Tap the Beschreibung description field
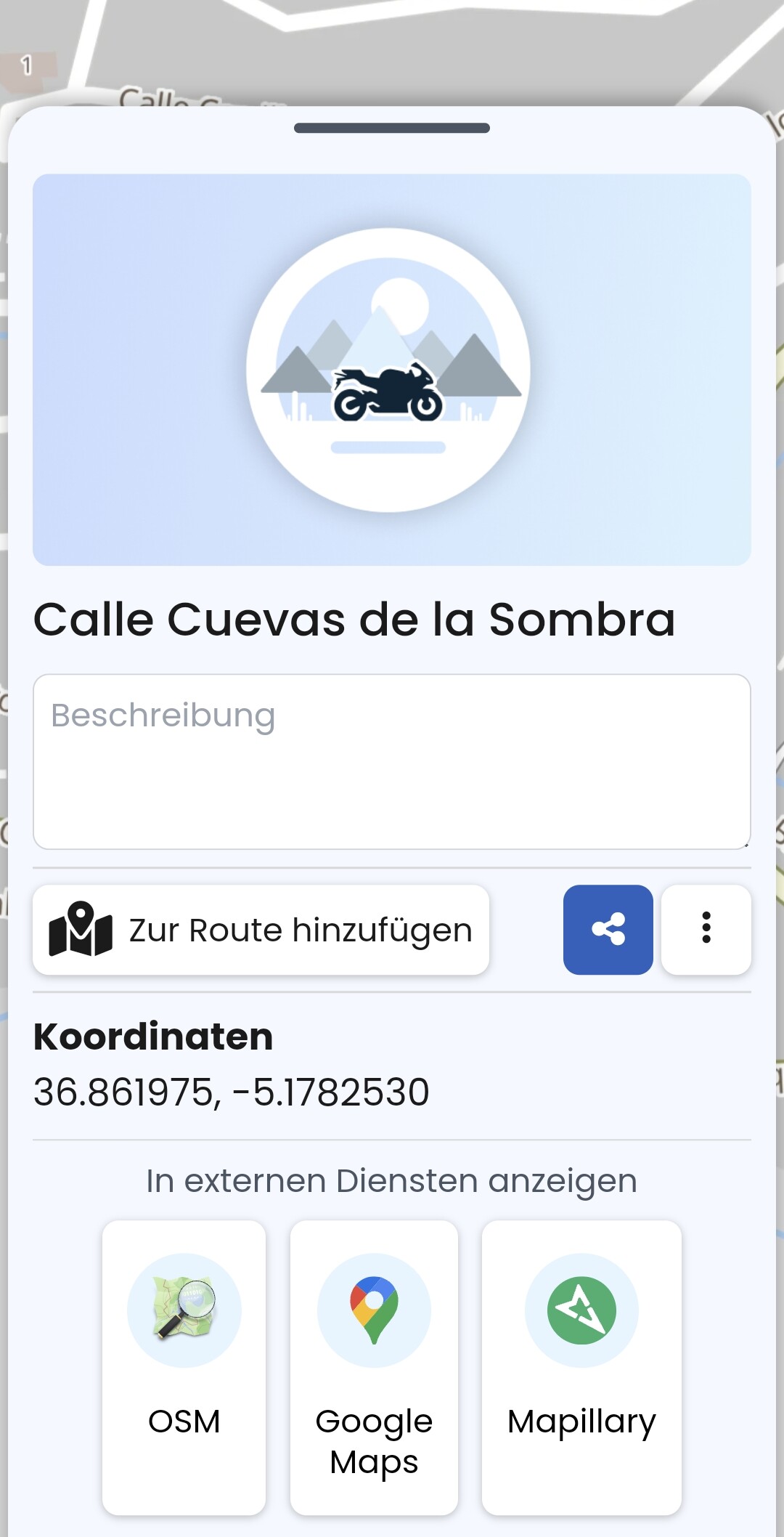Screen dimensions: 784x1537 (x=391, y=761)
